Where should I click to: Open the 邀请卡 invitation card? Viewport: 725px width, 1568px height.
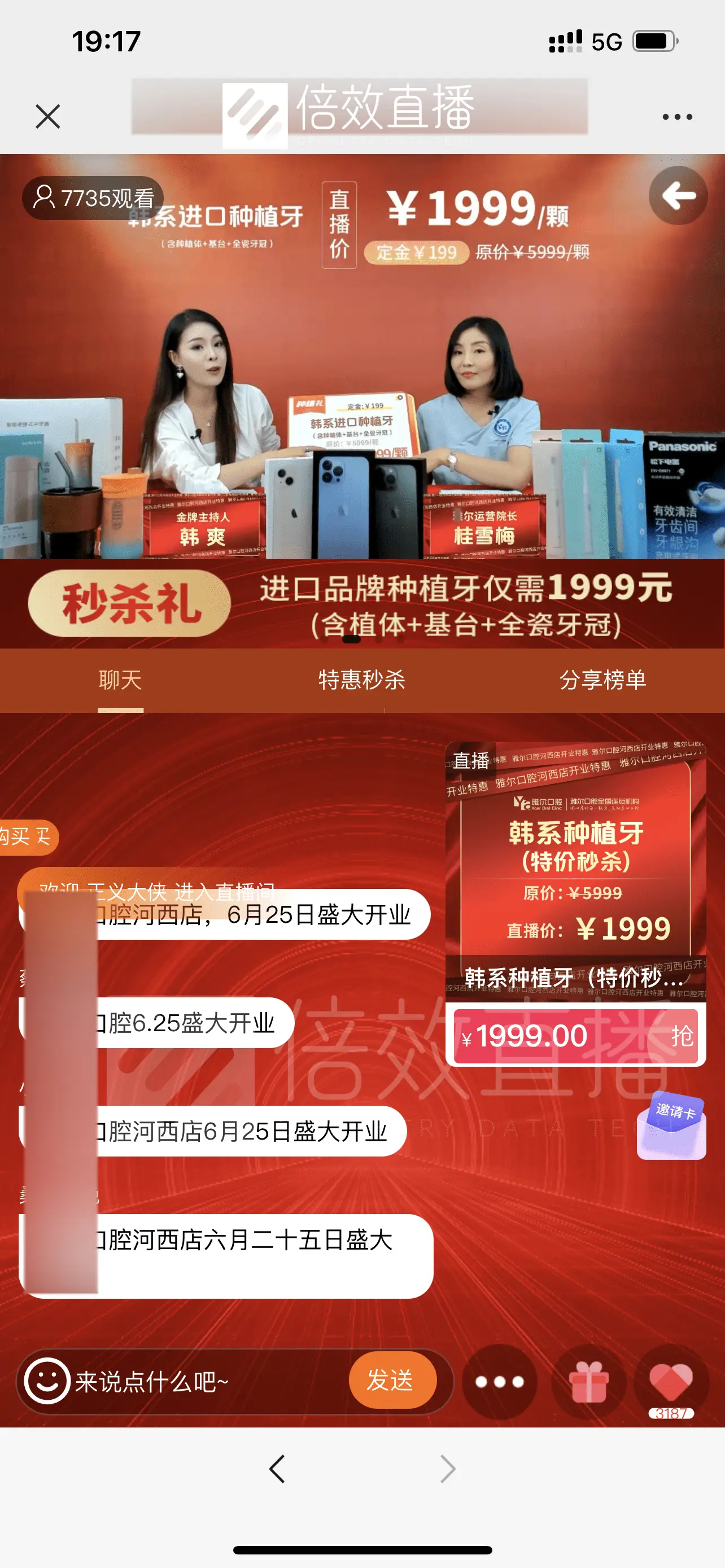[671, 1126]
